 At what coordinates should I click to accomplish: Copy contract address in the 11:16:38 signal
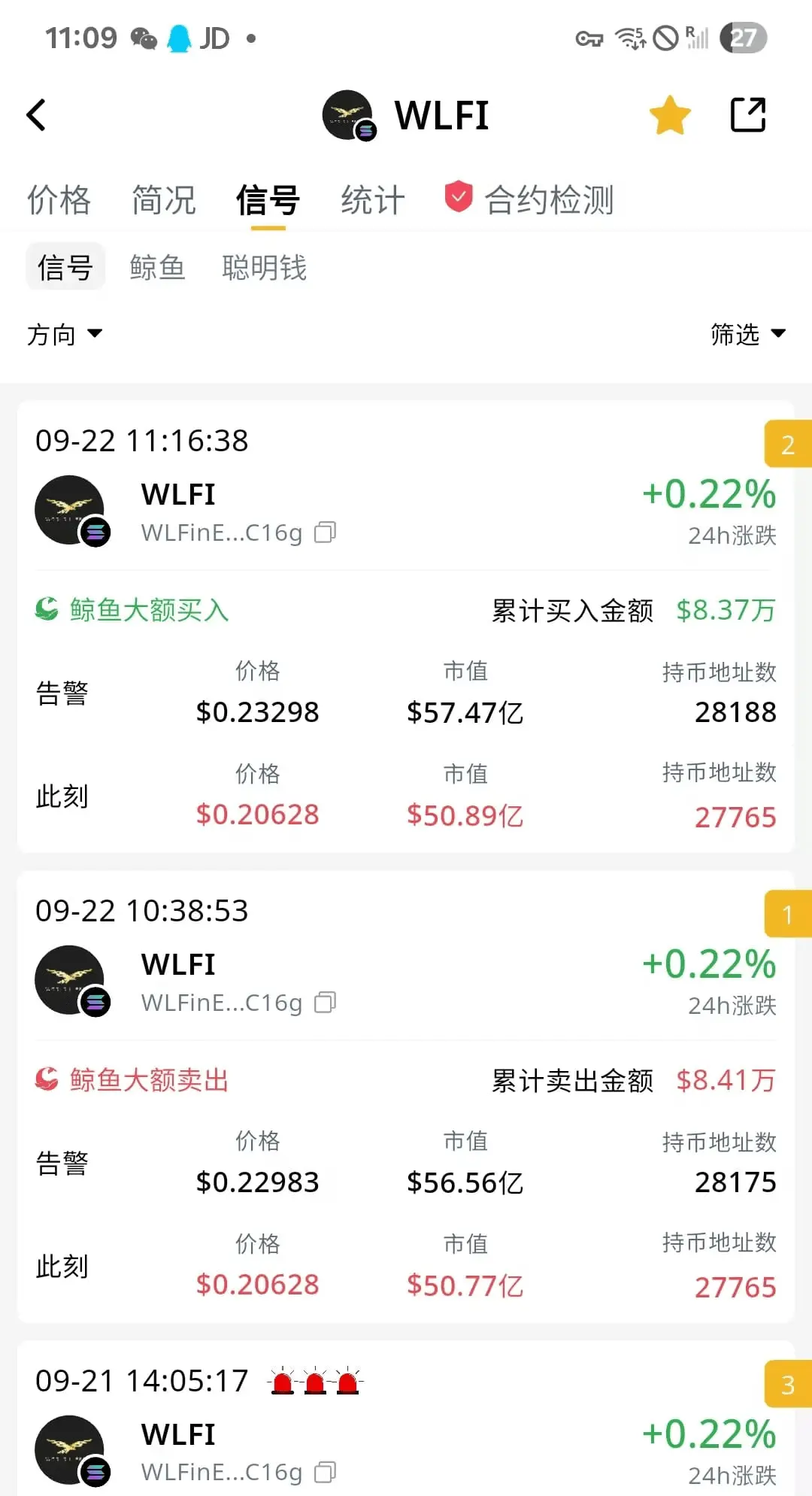point(325,533)
